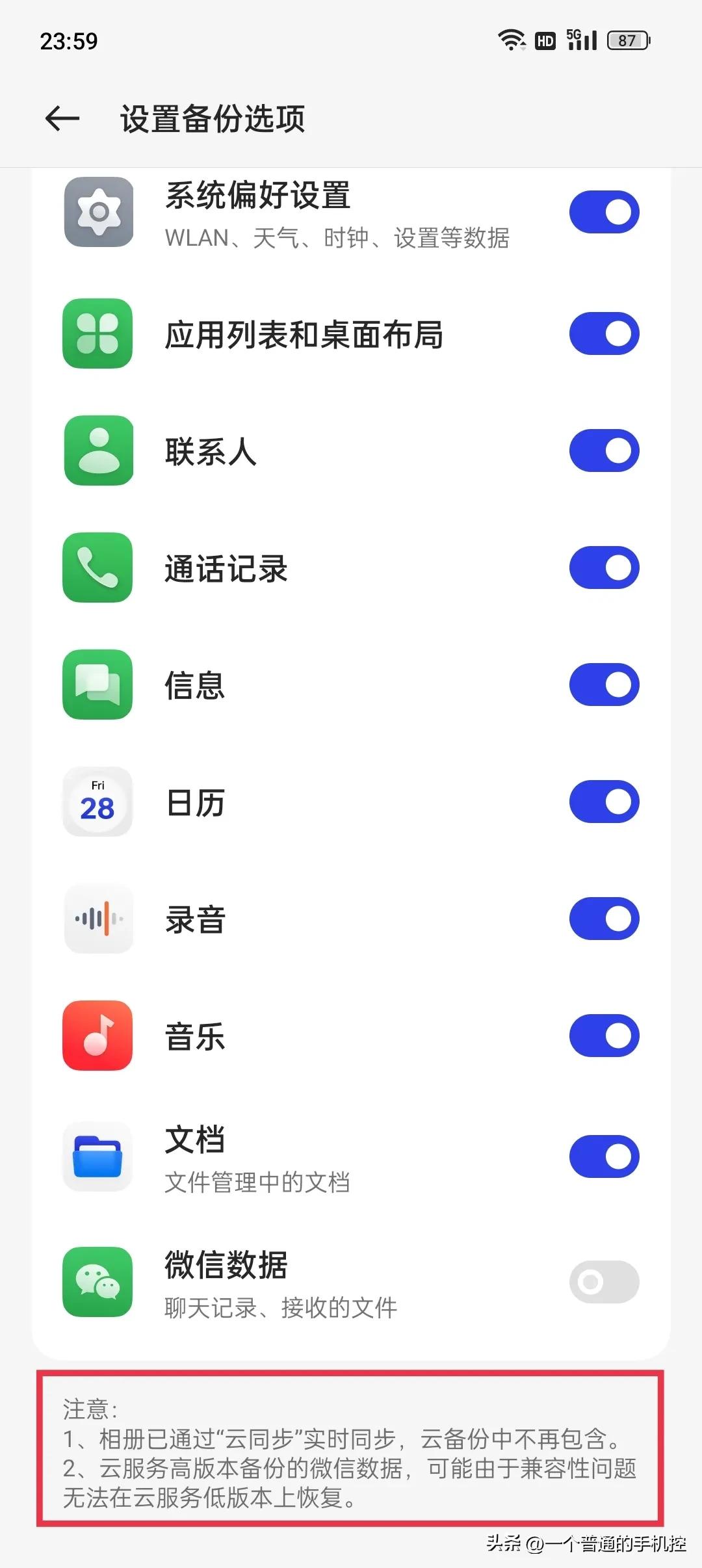Disable 应用列表和桌面布局 backup
This screenshot has height=1568, width=702.
tap(604, 333)
